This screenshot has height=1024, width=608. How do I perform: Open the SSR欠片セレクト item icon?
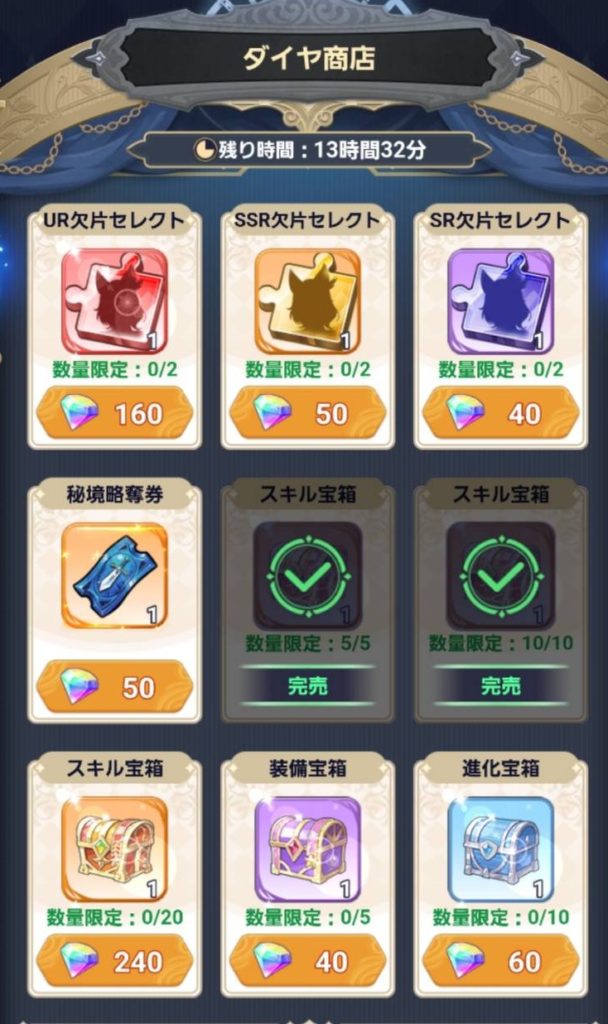307,300
